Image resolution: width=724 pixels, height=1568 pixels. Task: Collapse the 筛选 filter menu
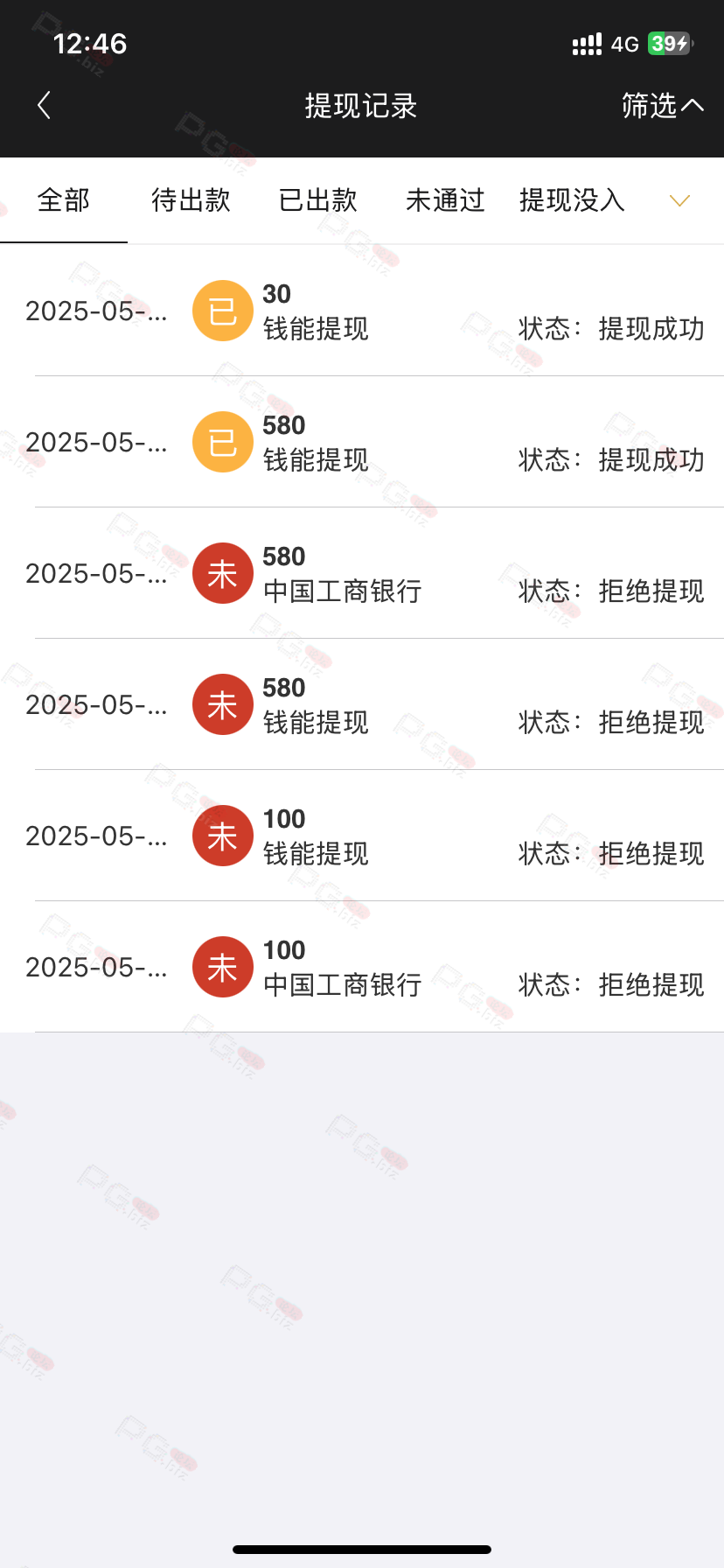click(662, 105)
